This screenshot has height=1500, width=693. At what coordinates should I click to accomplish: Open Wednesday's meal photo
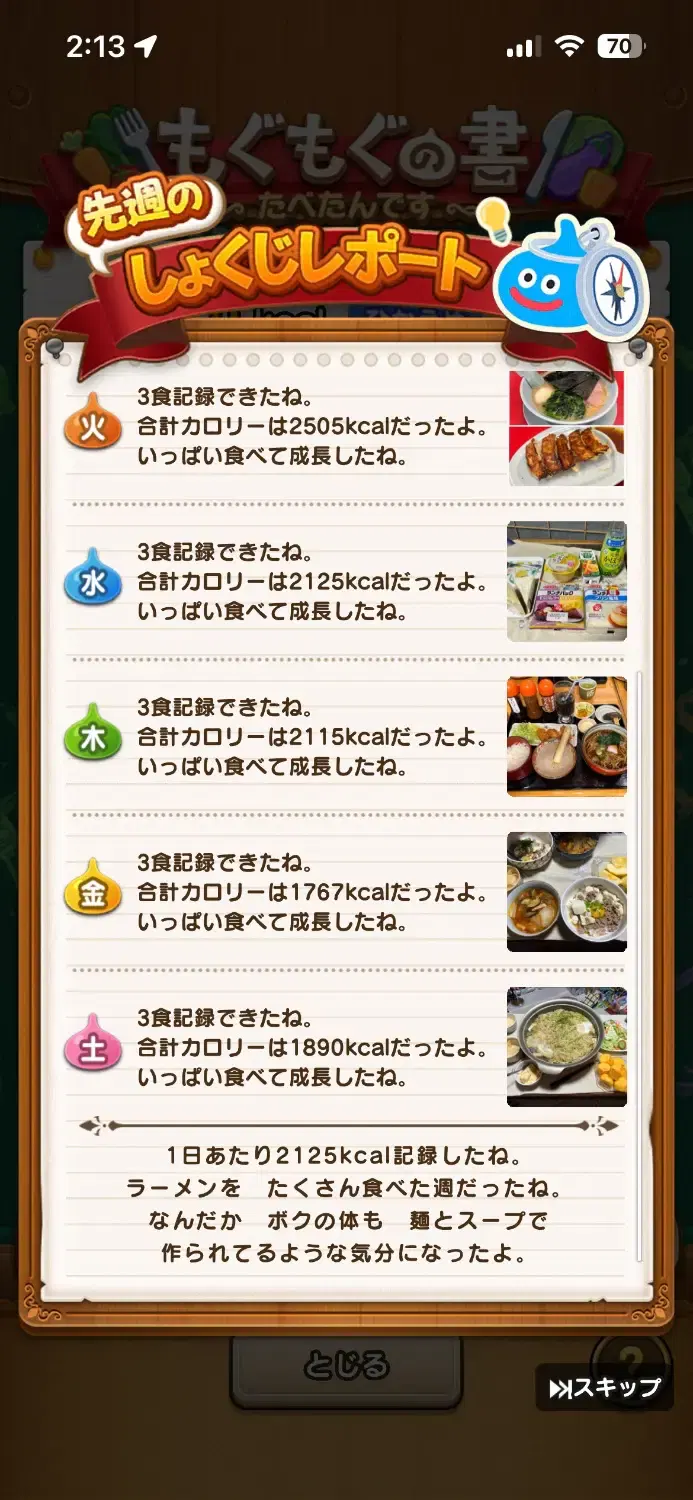[x=566, y=581]
